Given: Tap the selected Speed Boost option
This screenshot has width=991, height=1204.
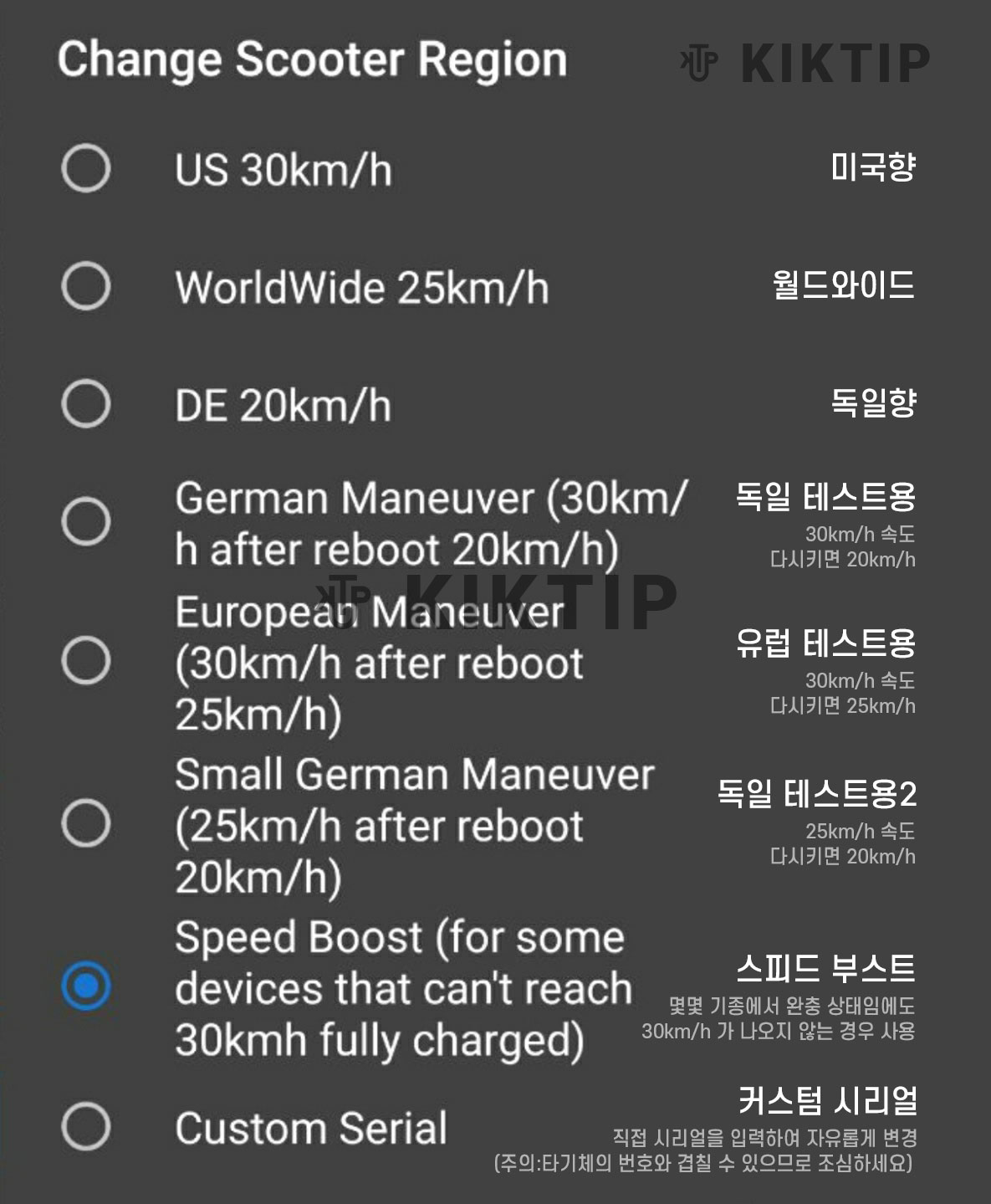Looking at the screenshot, I should (86, 986).
